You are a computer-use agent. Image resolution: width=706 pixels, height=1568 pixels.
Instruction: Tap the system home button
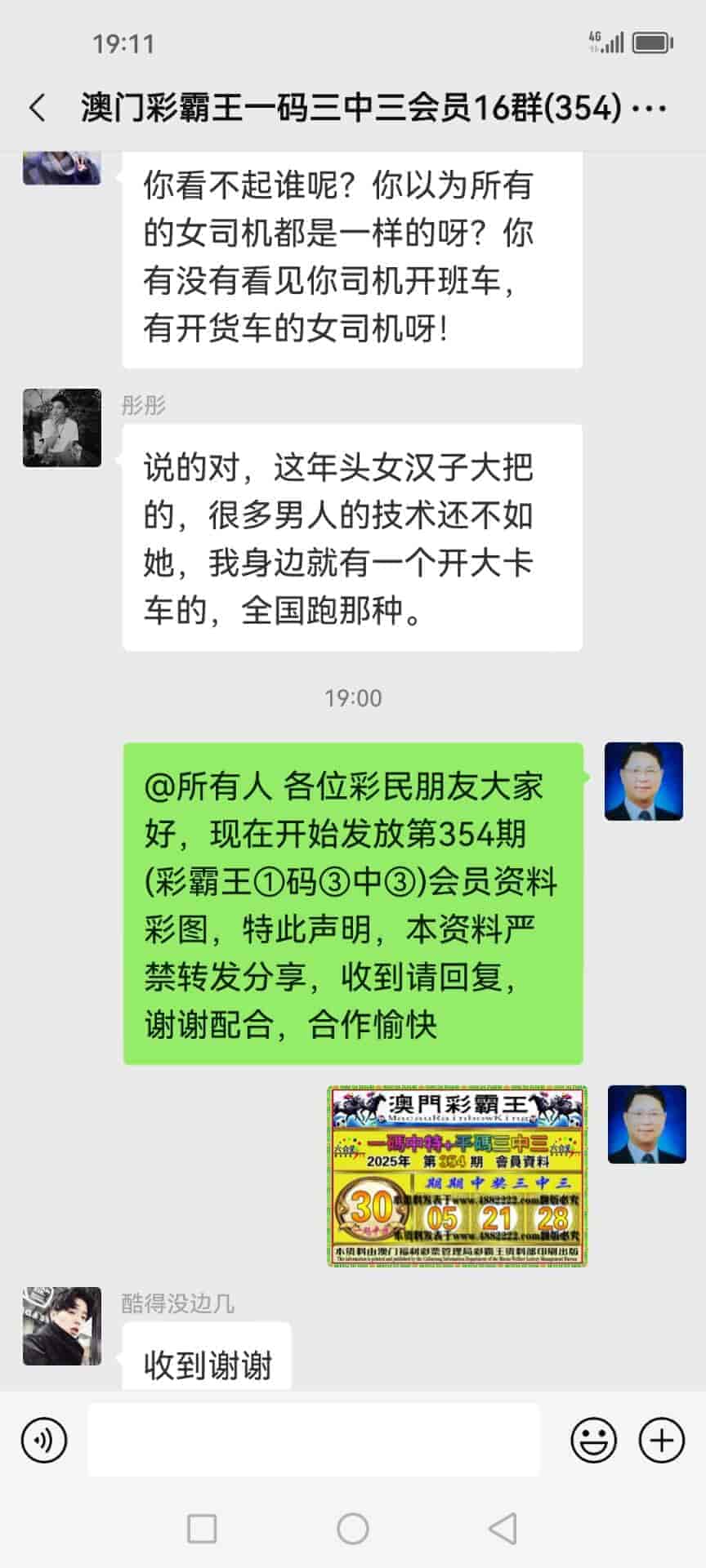pyautogui.click(x=353, y=1528)
